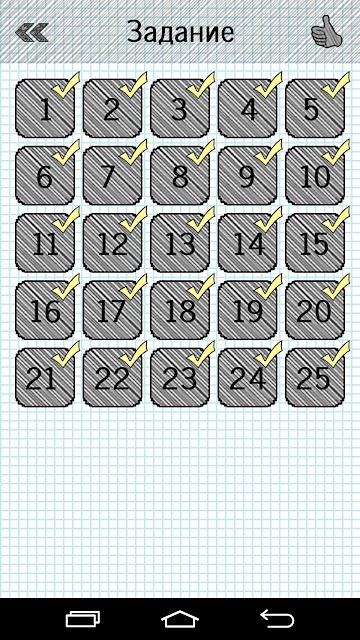Open level 5
Viewport: 360px width, 640px height.
[315, 108]
